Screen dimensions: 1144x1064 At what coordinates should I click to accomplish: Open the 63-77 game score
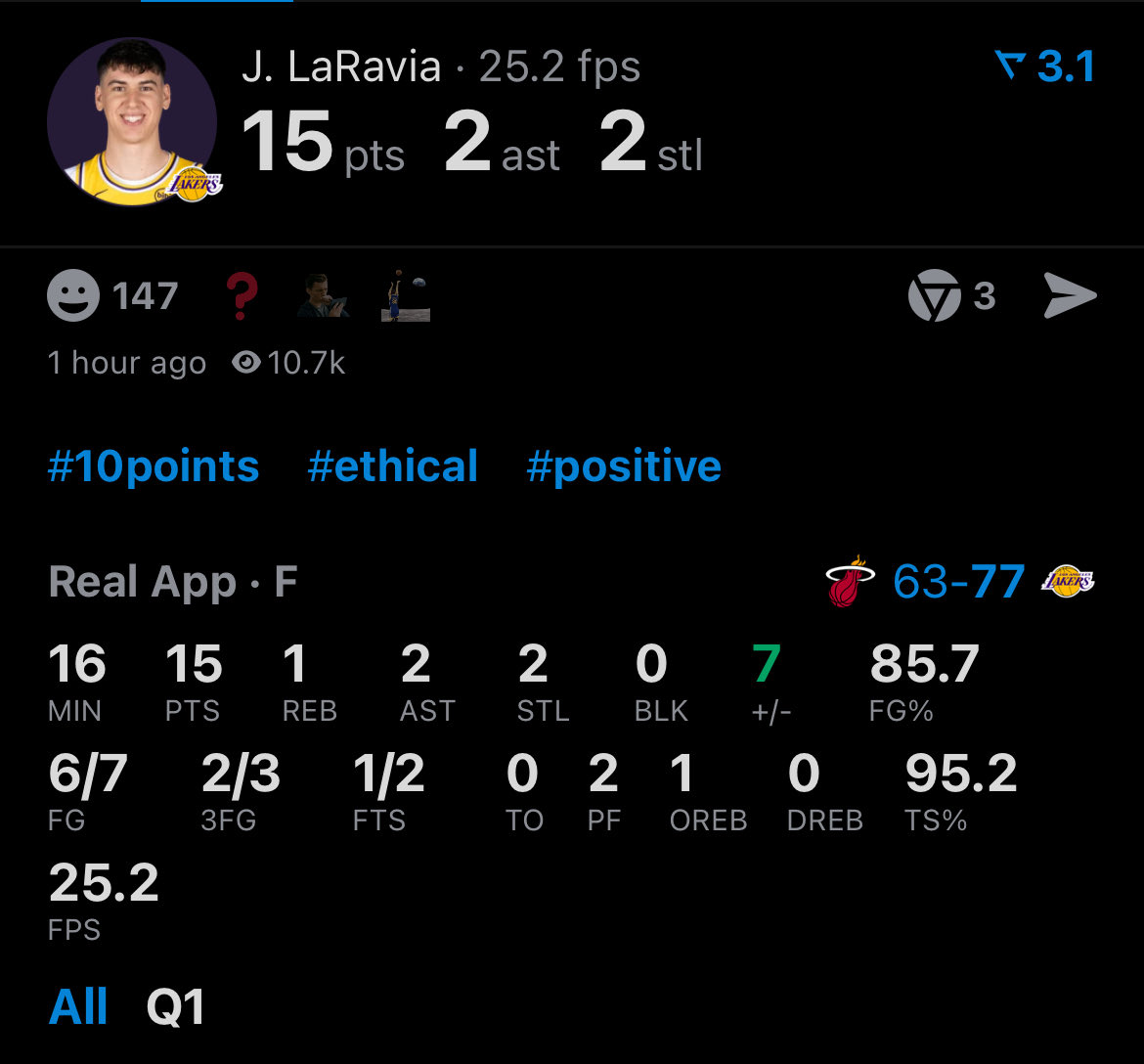click(x=958, y=582)
